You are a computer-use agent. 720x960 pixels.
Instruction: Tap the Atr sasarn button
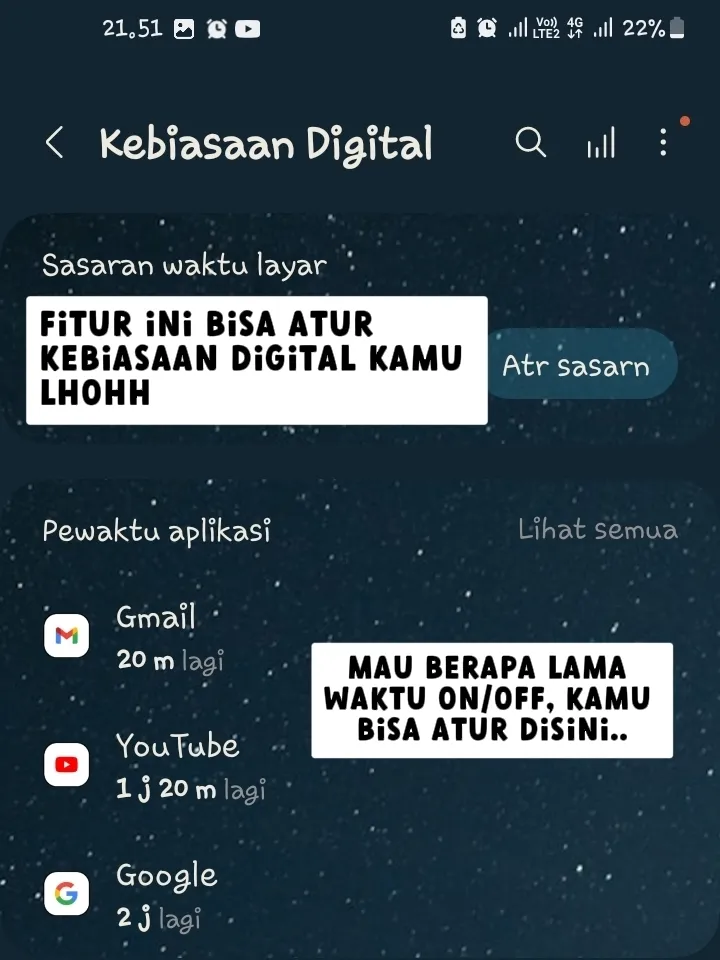coord(576,366)
